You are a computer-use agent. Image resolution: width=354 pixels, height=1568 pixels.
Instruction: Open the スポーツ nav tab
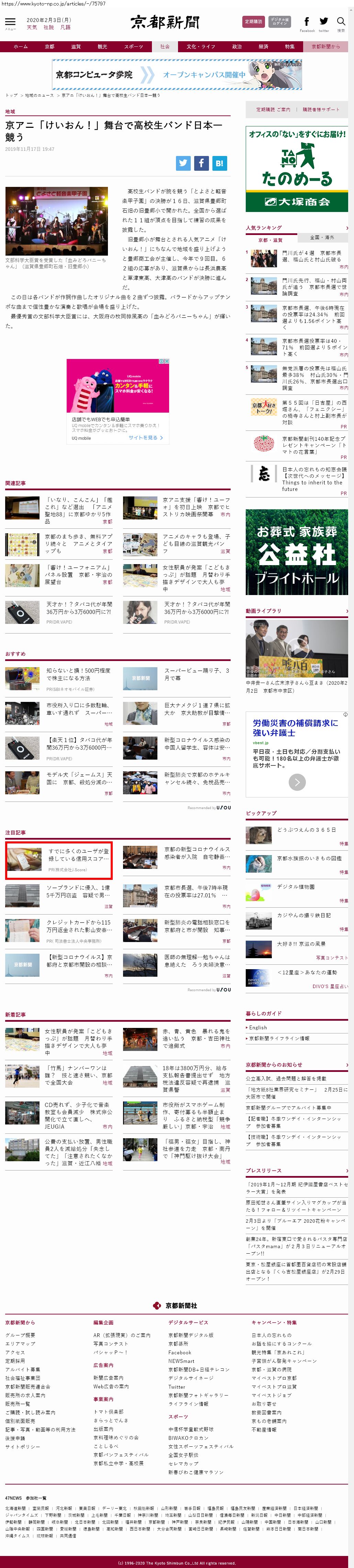click(x=133, y=46)
